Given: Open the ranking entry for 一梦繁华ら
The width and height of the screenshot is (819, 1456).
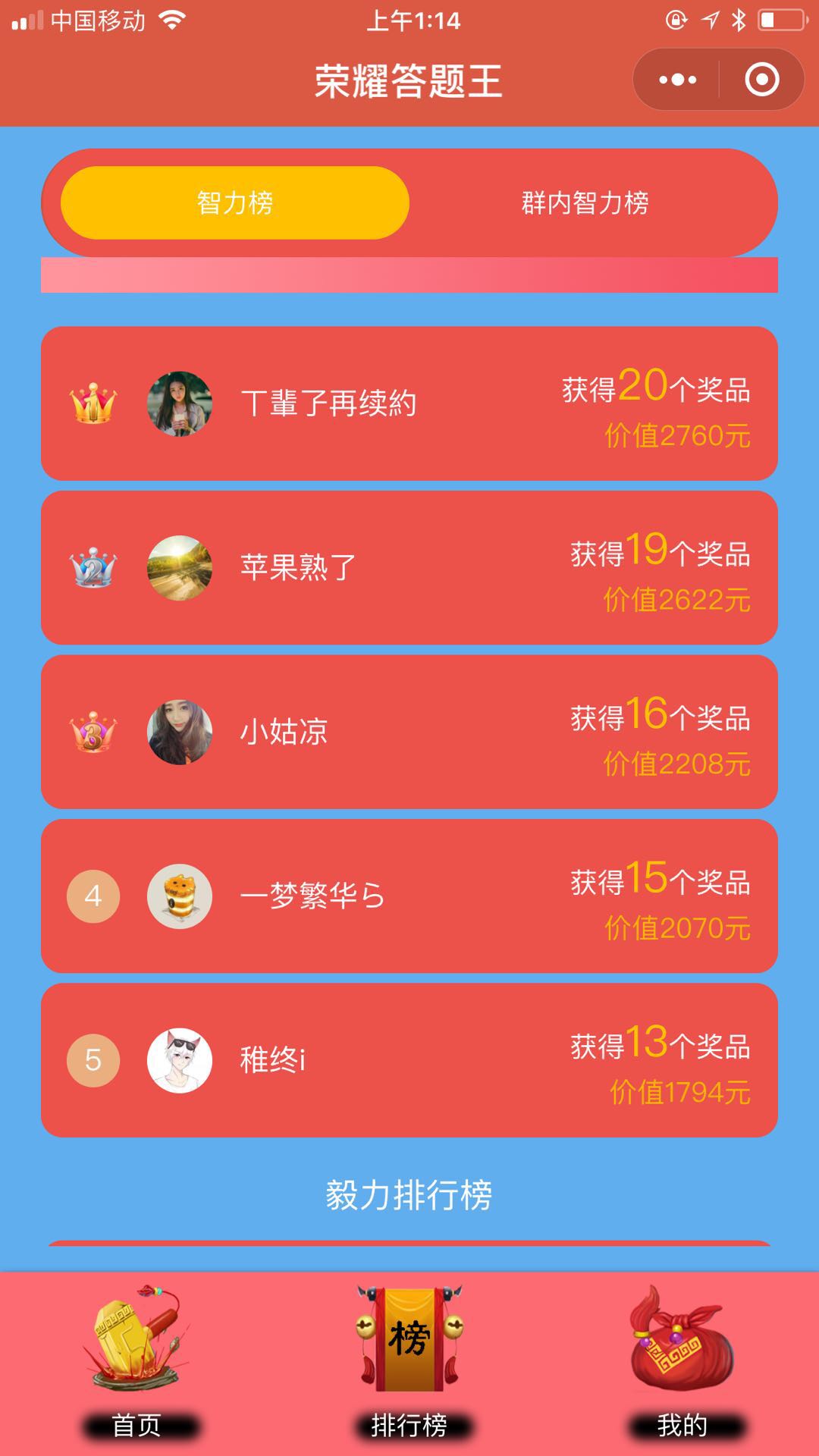Looking at the screenshot, I should click(x=409, y=896).
